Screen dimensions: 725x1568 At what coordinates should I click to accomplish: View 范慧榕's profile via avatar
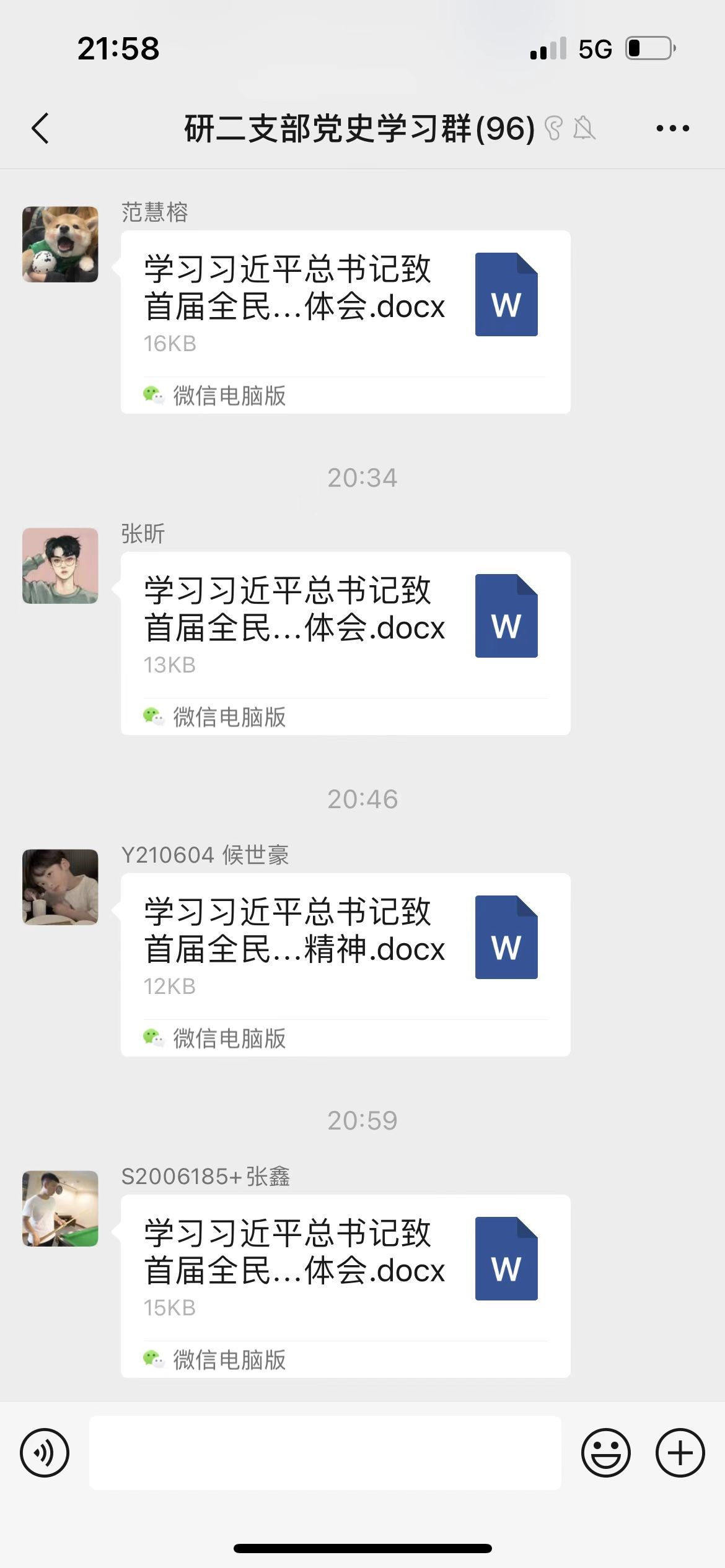click(60, 245)
